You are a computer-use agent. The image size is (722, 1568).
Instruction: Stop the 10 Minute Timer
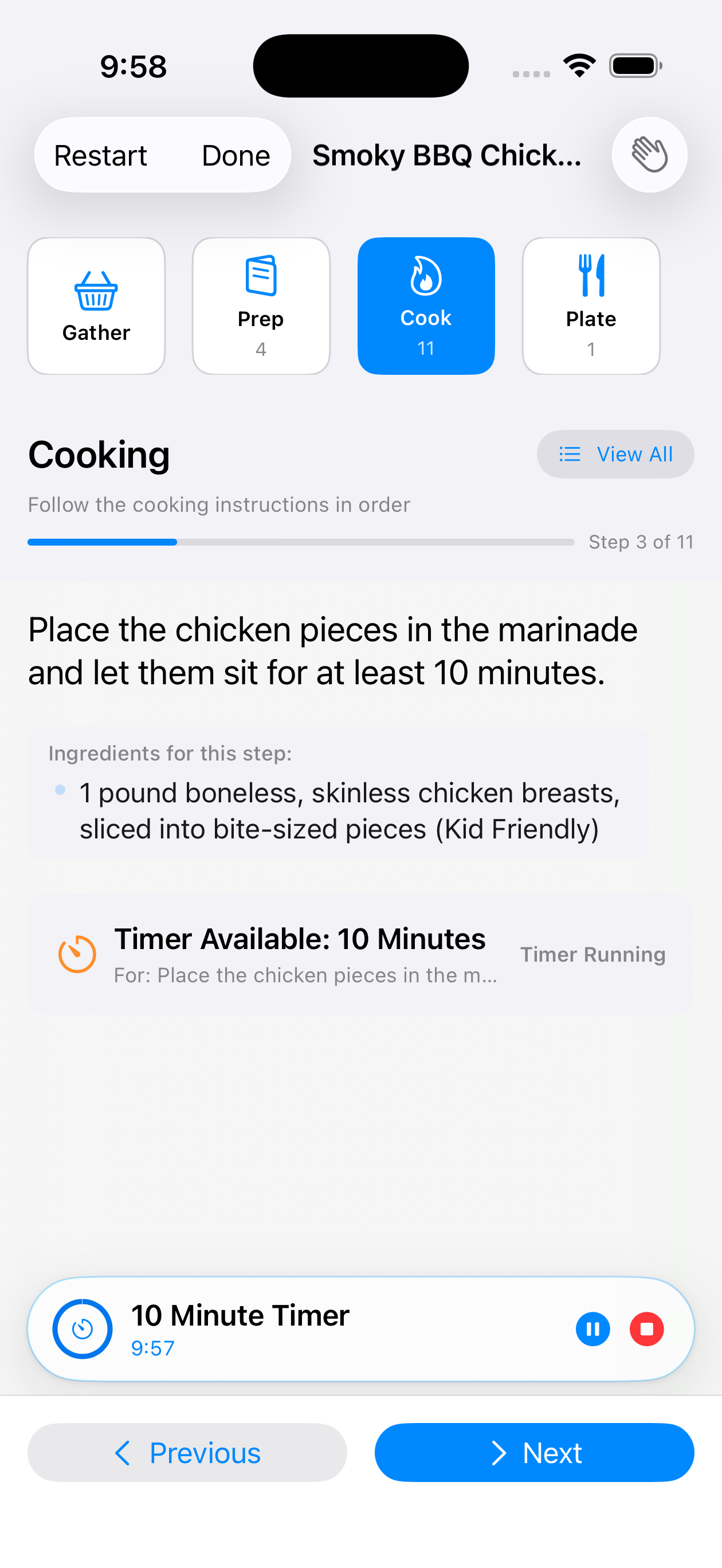(x=646, y=1329)
